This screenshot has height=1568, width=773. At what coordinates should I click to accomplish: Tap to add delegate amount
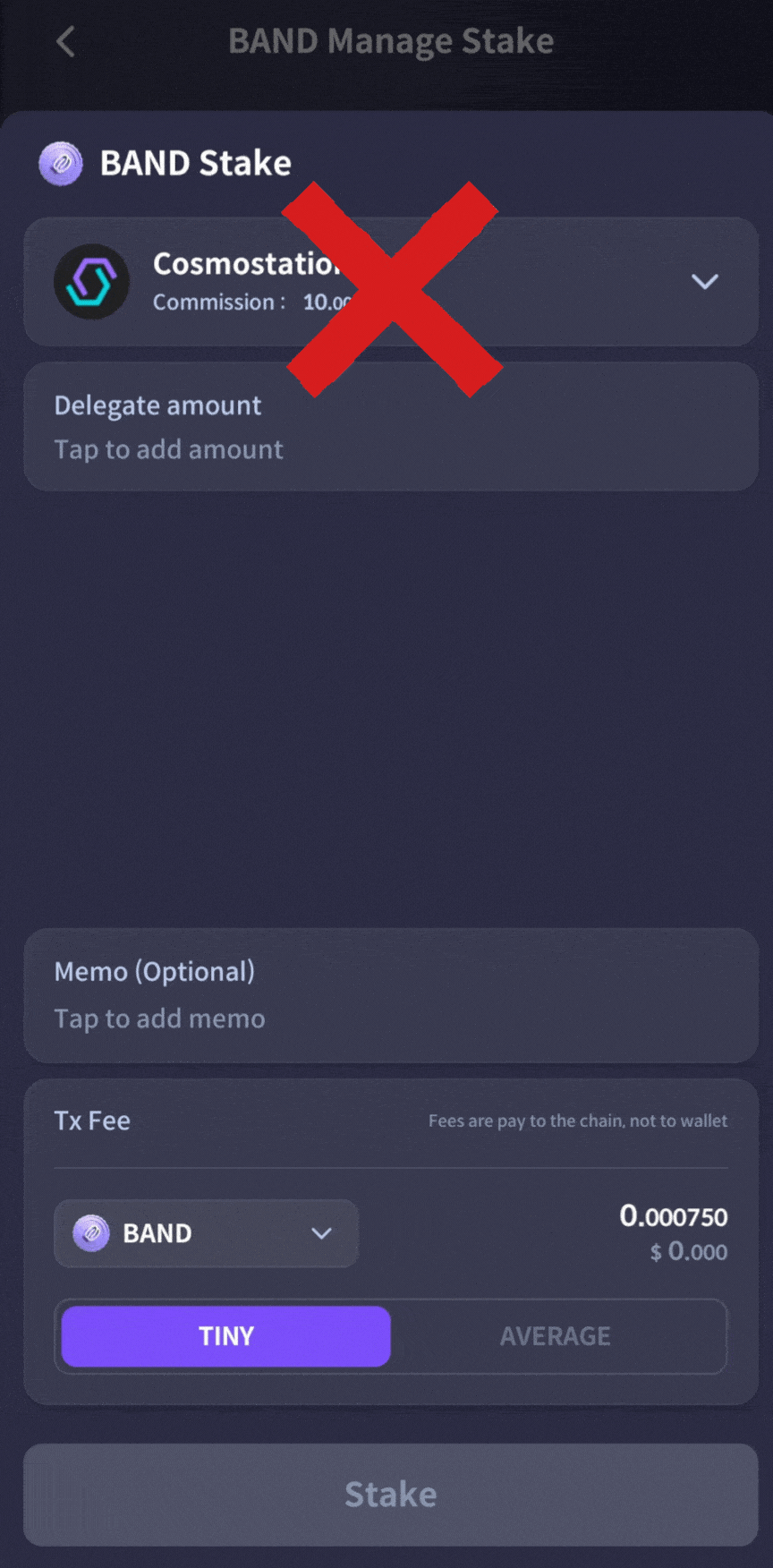390,428
